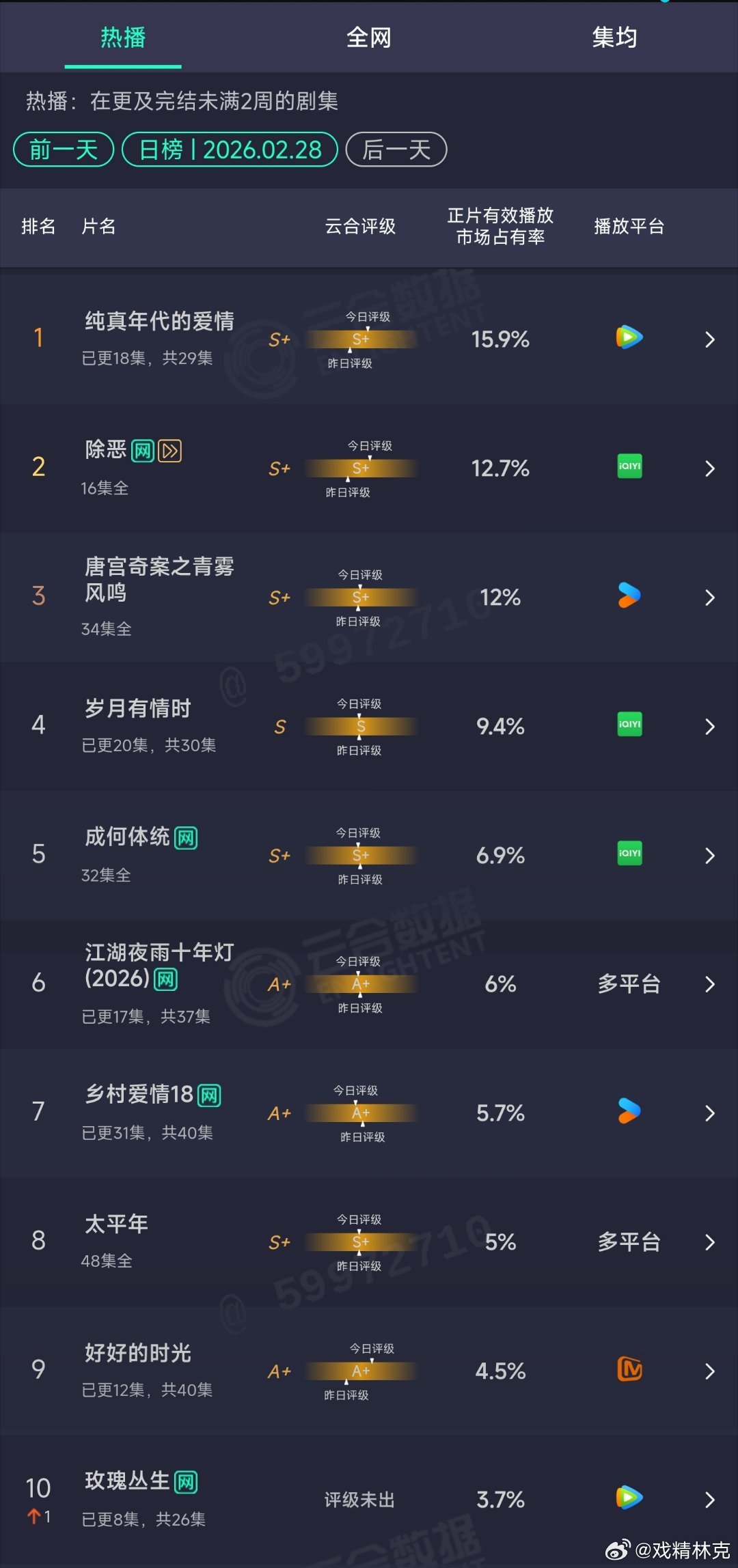Switch to the 集均 tab
Viewport: 738px width, 1568px height.
pos(614,38)
